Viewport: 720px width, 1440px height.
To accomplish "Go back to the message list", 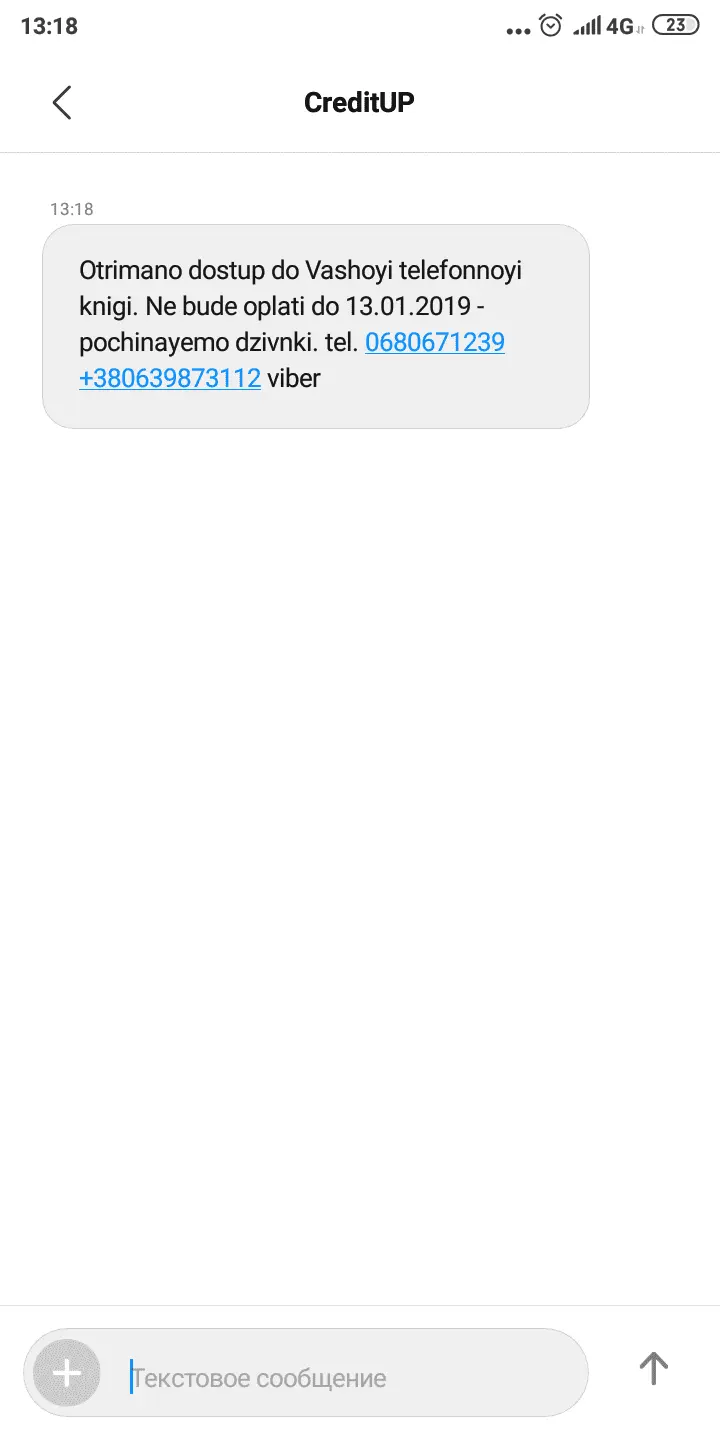I will [62, 102].
